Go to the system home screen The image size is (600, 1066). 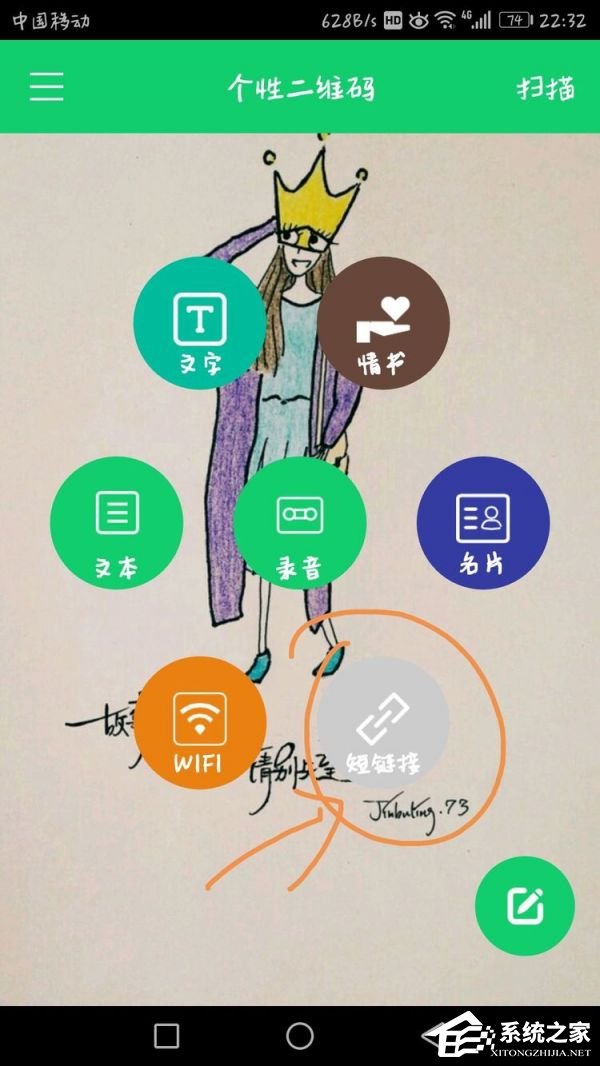[300, 1036]
